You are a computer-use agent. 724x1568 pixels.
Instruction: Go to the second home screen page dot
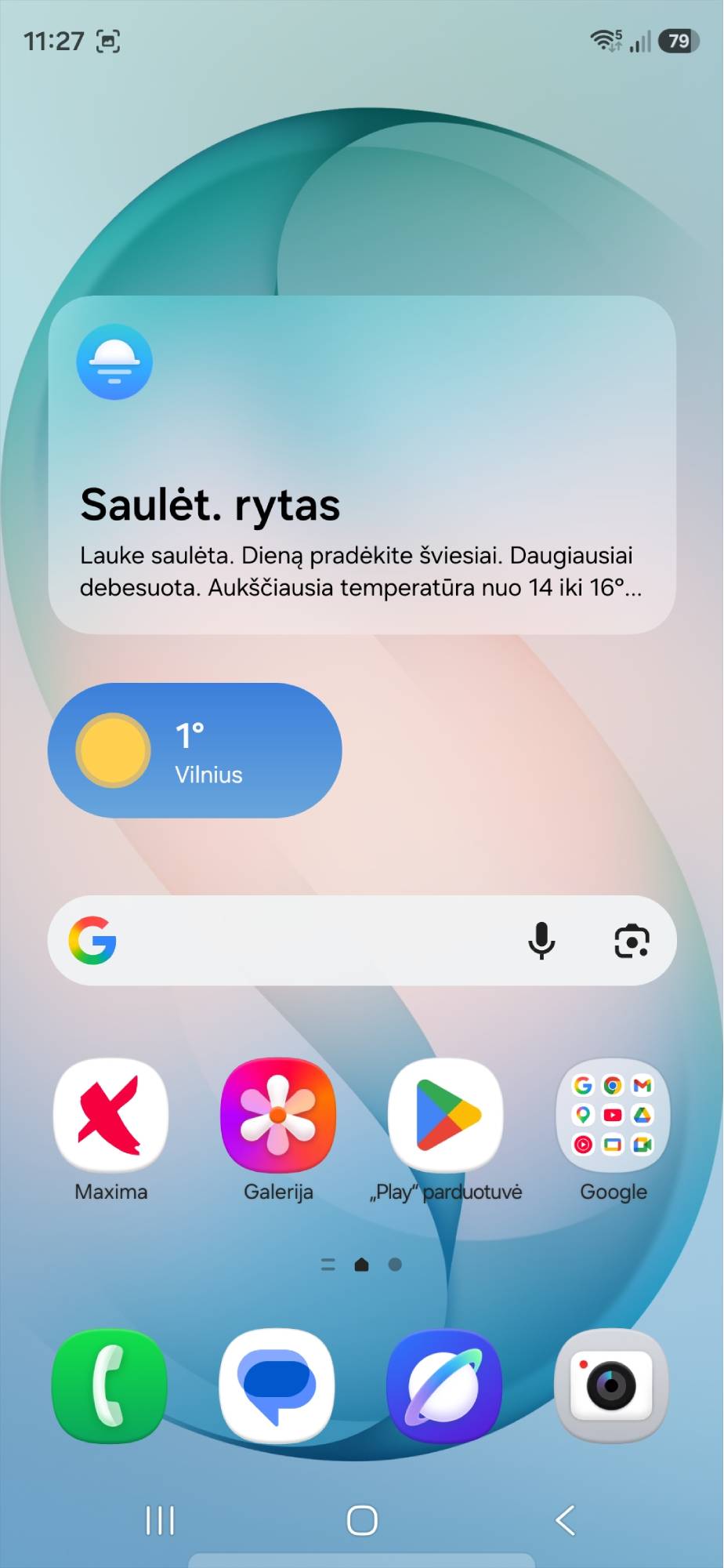[395, 1264]
